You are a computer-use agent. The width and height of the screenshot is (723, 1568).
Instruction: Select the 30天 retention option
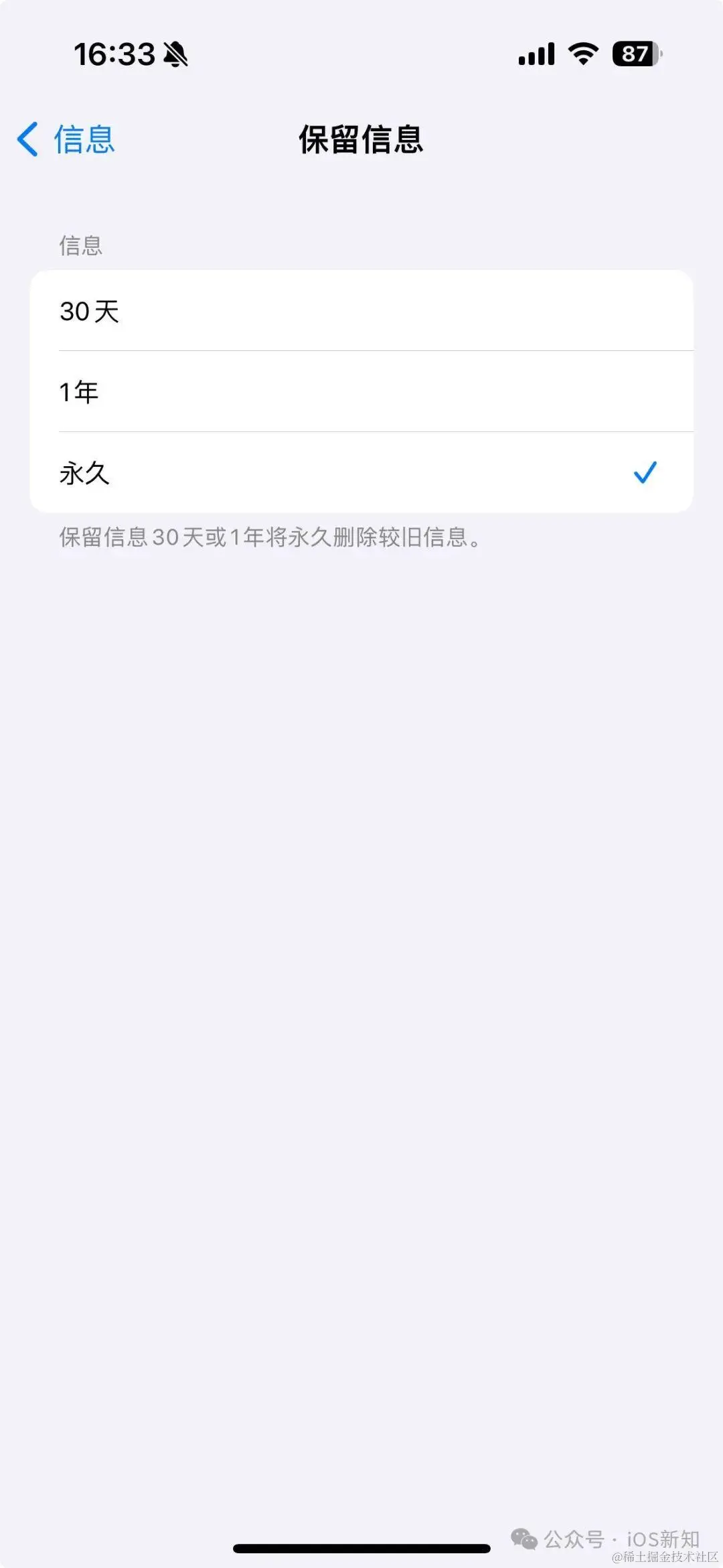tap(361, 311)
